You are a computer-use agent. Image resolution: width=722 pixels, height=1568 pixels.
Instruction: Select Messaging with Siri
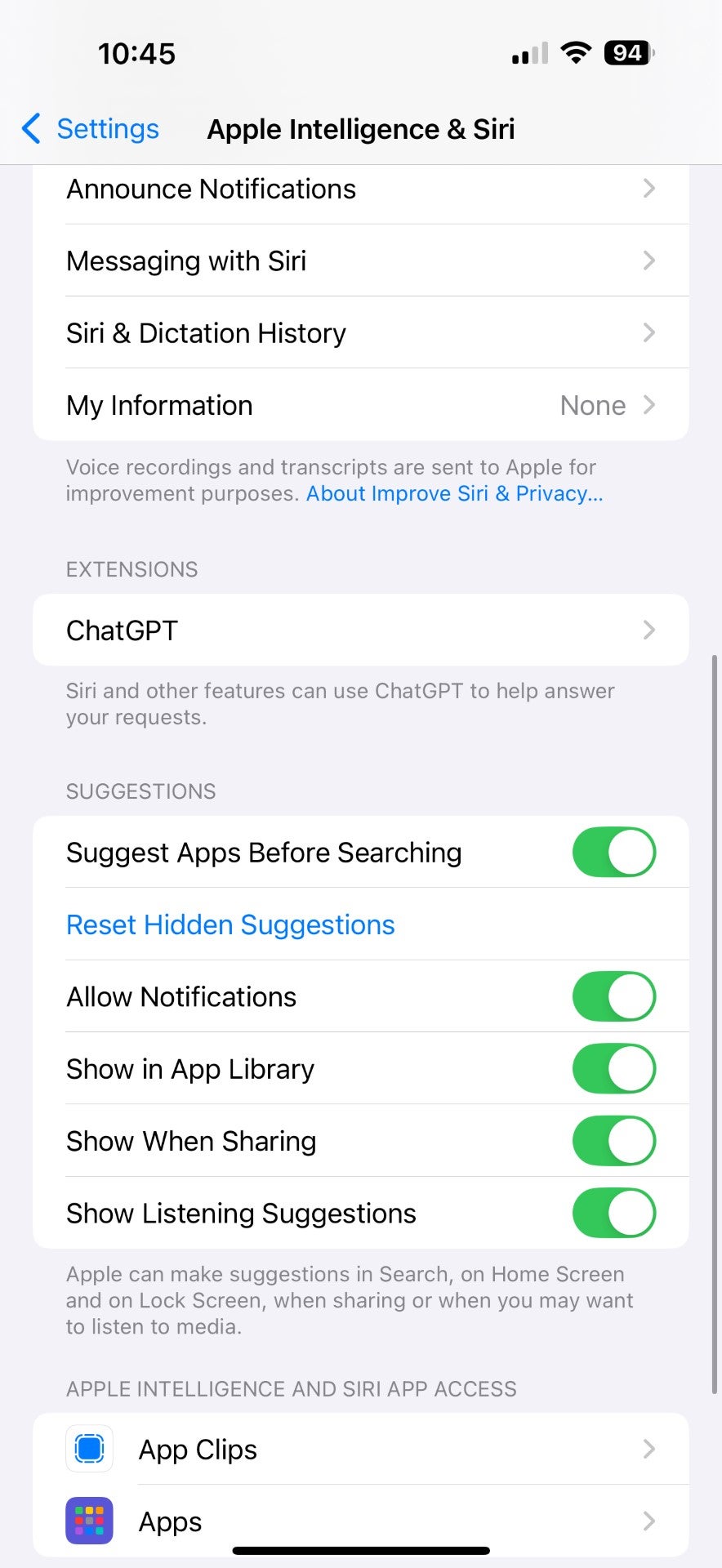click(361, 261)
